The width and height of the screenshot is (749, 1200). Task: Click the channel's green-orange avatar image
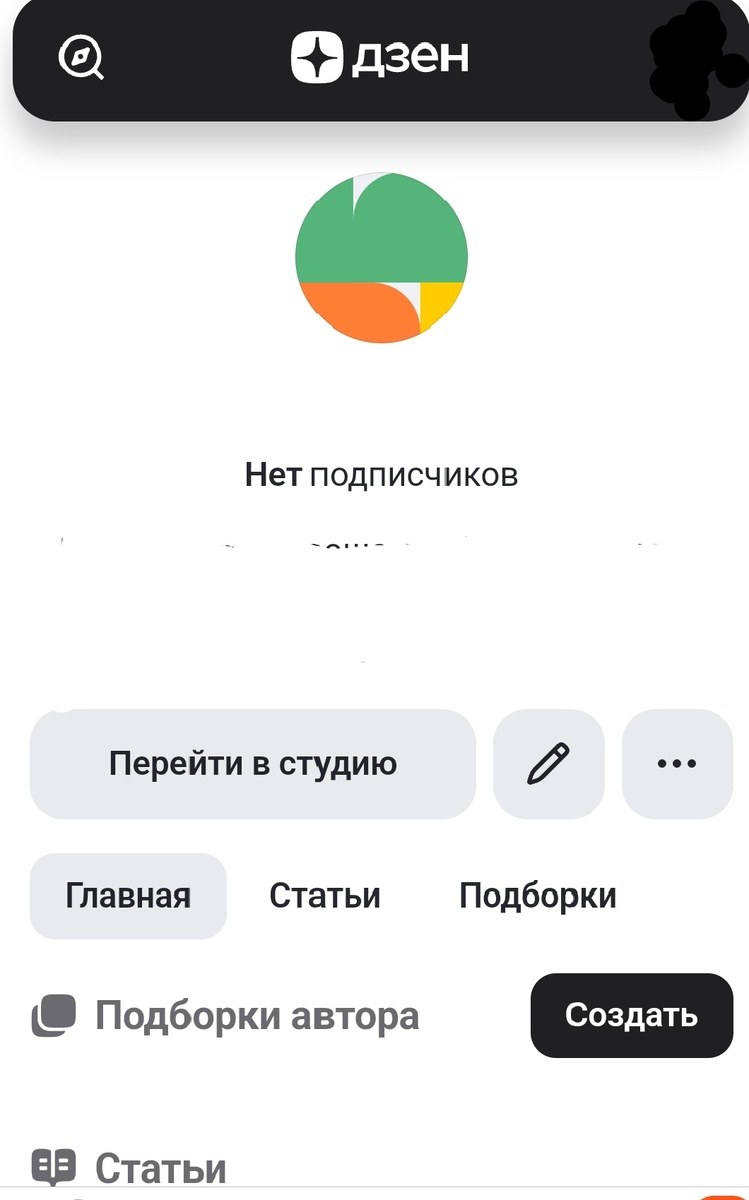tap(380, 257)
